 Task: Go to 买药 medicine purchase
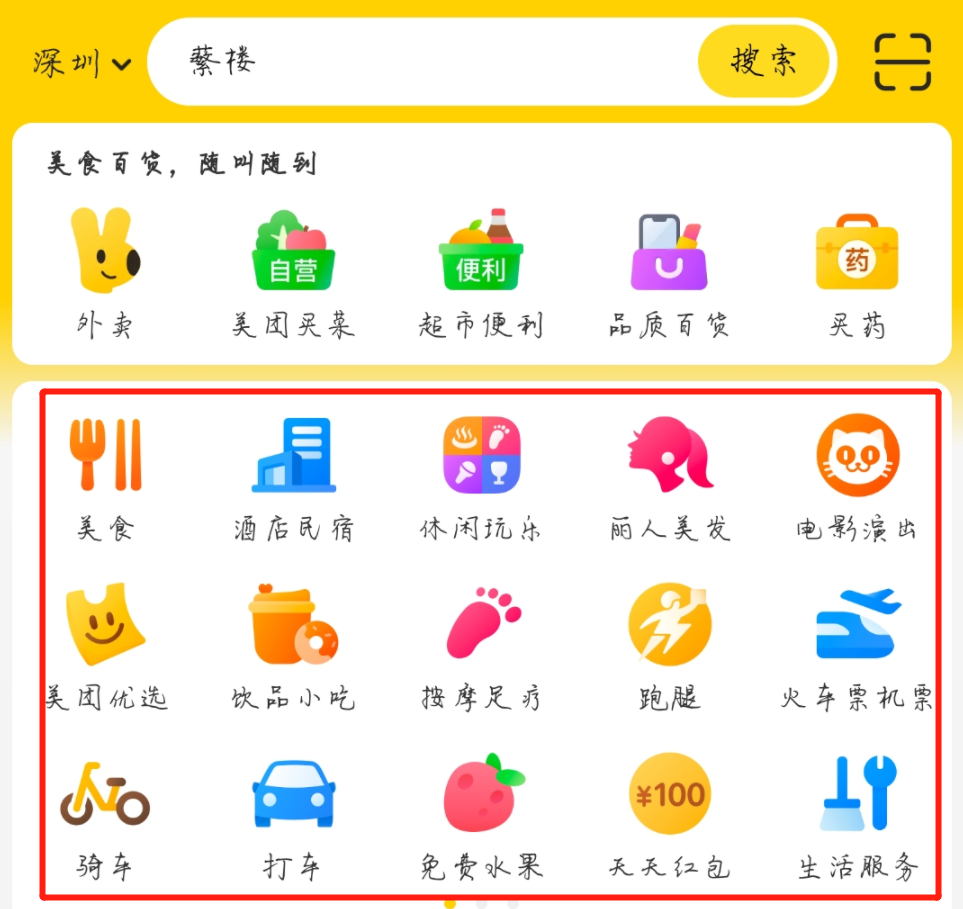point(857,270)
